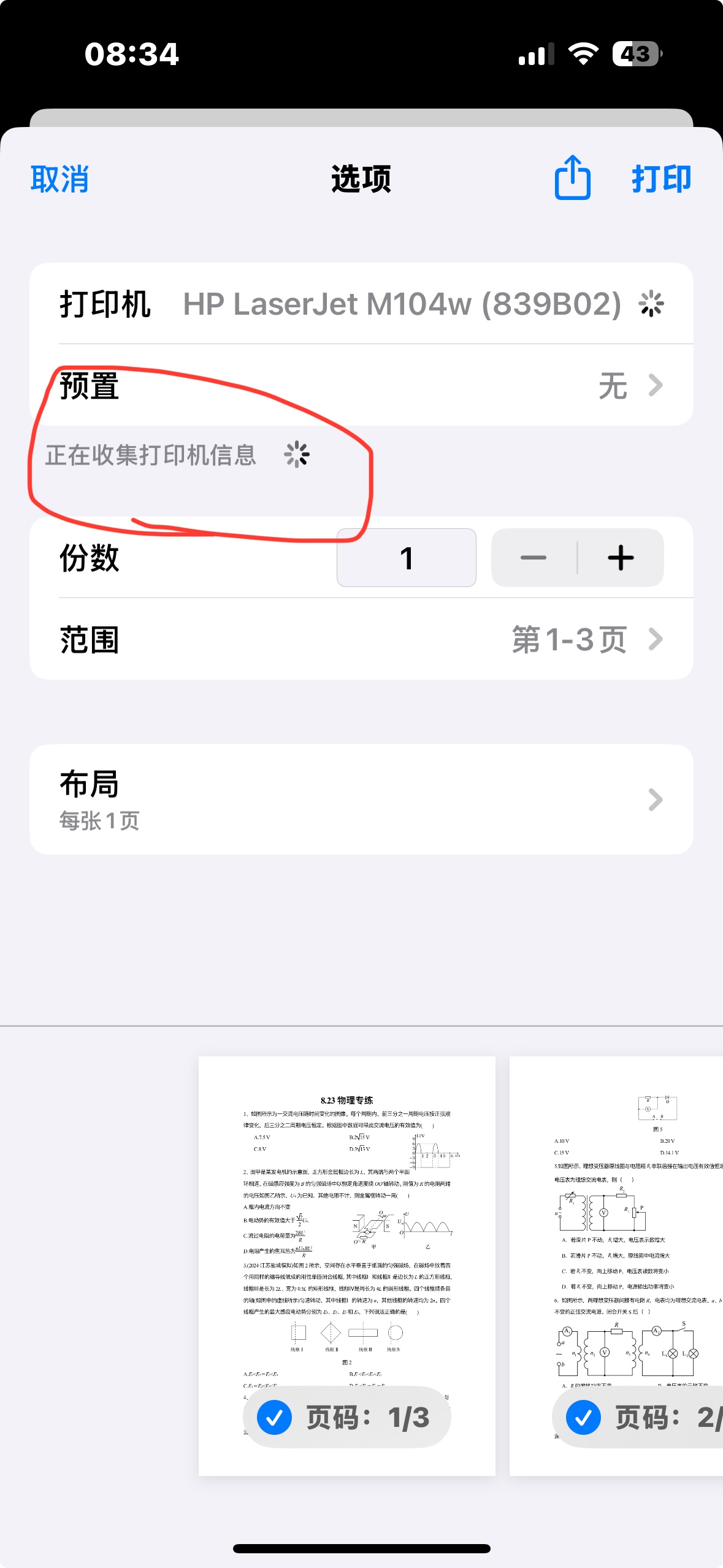723x1568 pixels.
Task: Tap 打印 to start printing
Action: [x=661, y=179]
